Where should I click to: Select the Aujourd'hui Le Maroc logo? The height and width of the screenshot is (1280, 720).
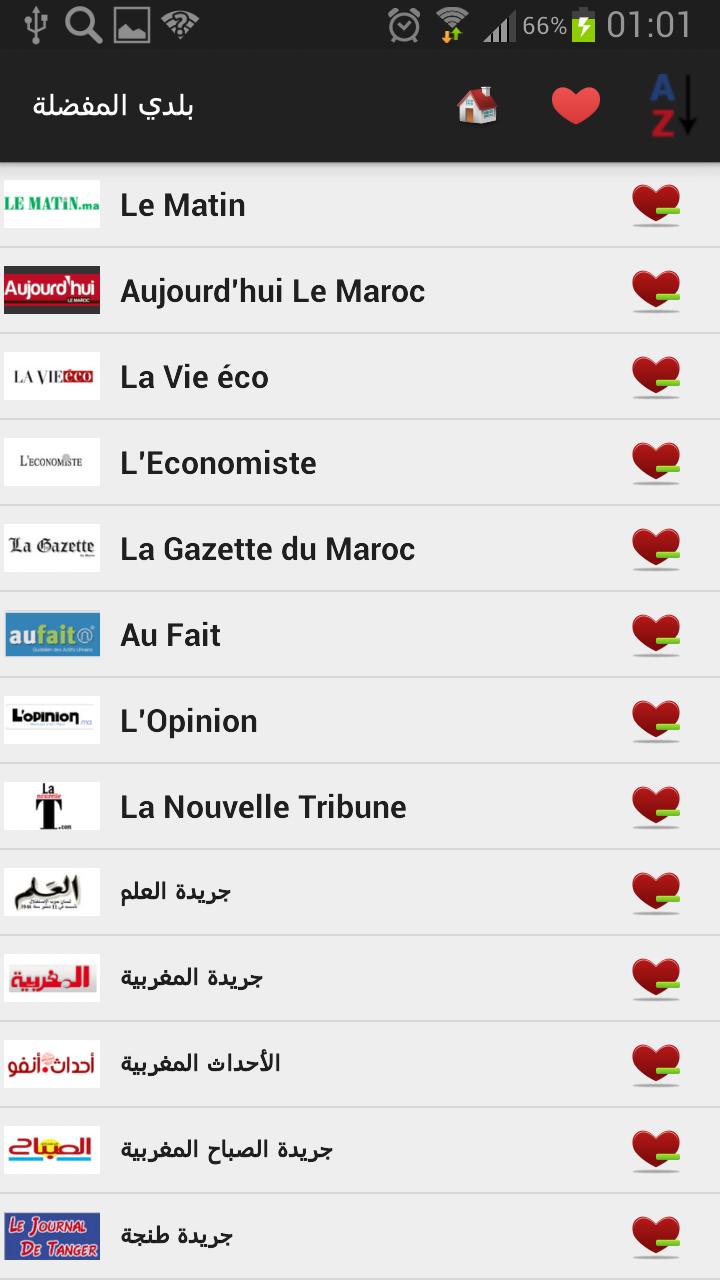point(51,290)
